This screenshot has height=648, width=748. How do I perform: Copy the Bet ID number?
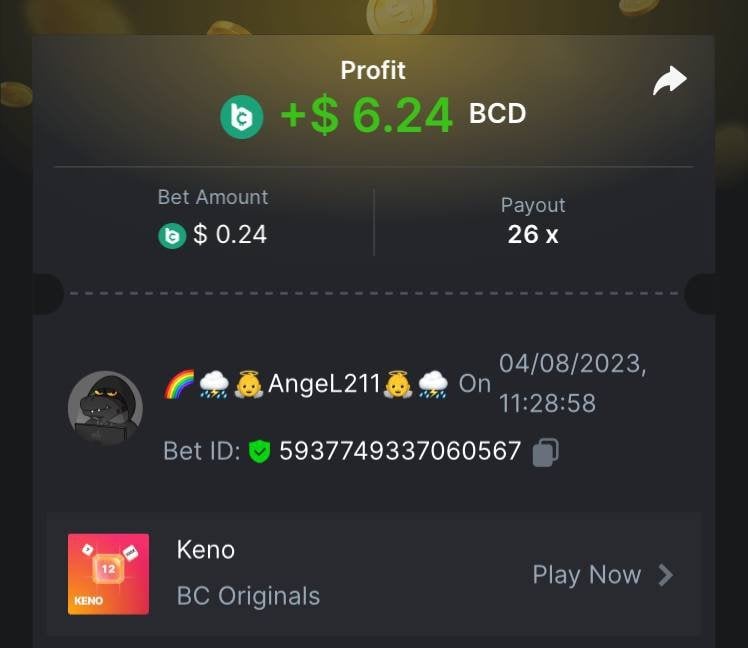(545, 452)
